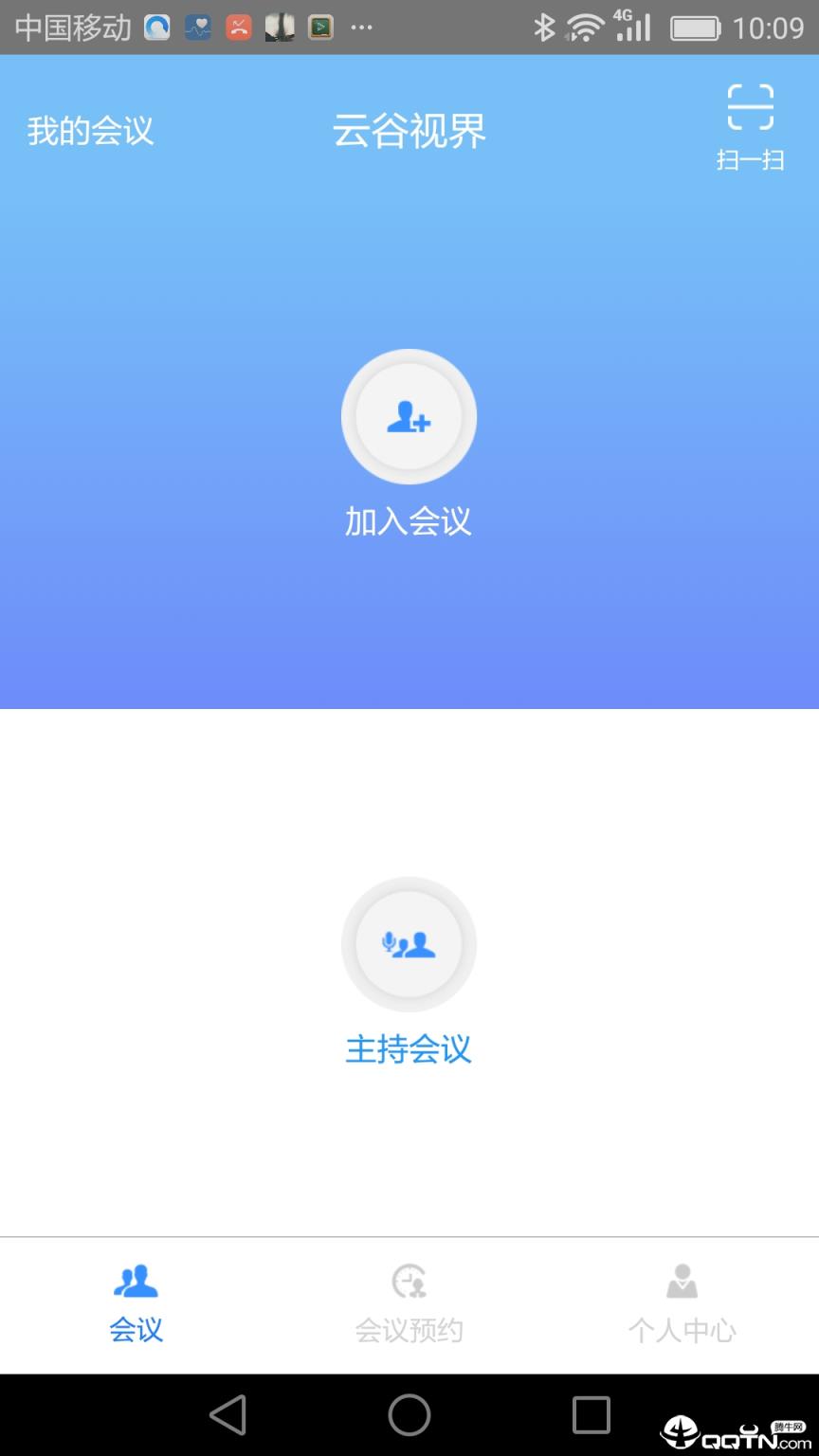The image size is (819, 1456).
Task: Tap the 主持会议 host meeting icon
Action: click(x=409, y=944)
